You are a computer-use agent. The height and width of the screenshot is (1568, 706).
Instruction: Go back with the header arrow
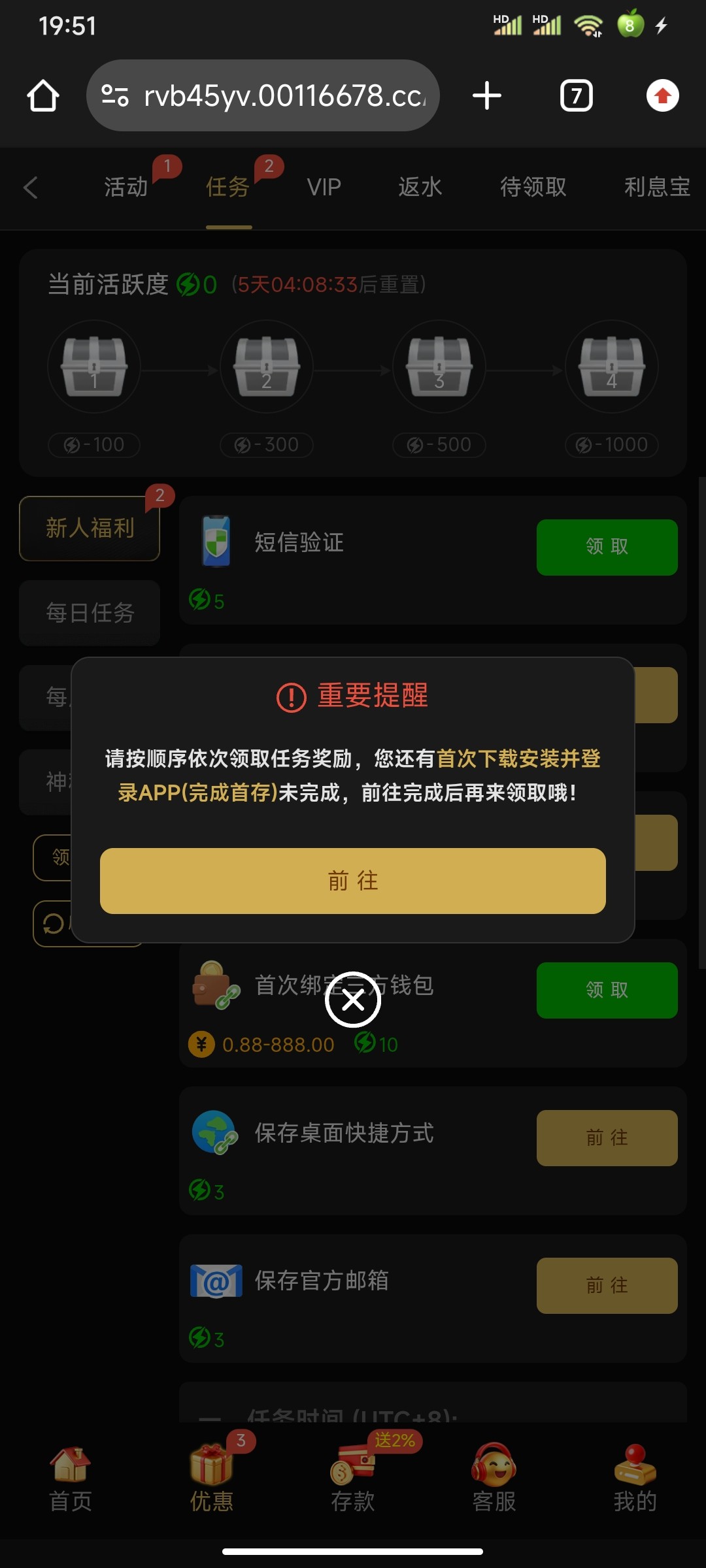31,188
